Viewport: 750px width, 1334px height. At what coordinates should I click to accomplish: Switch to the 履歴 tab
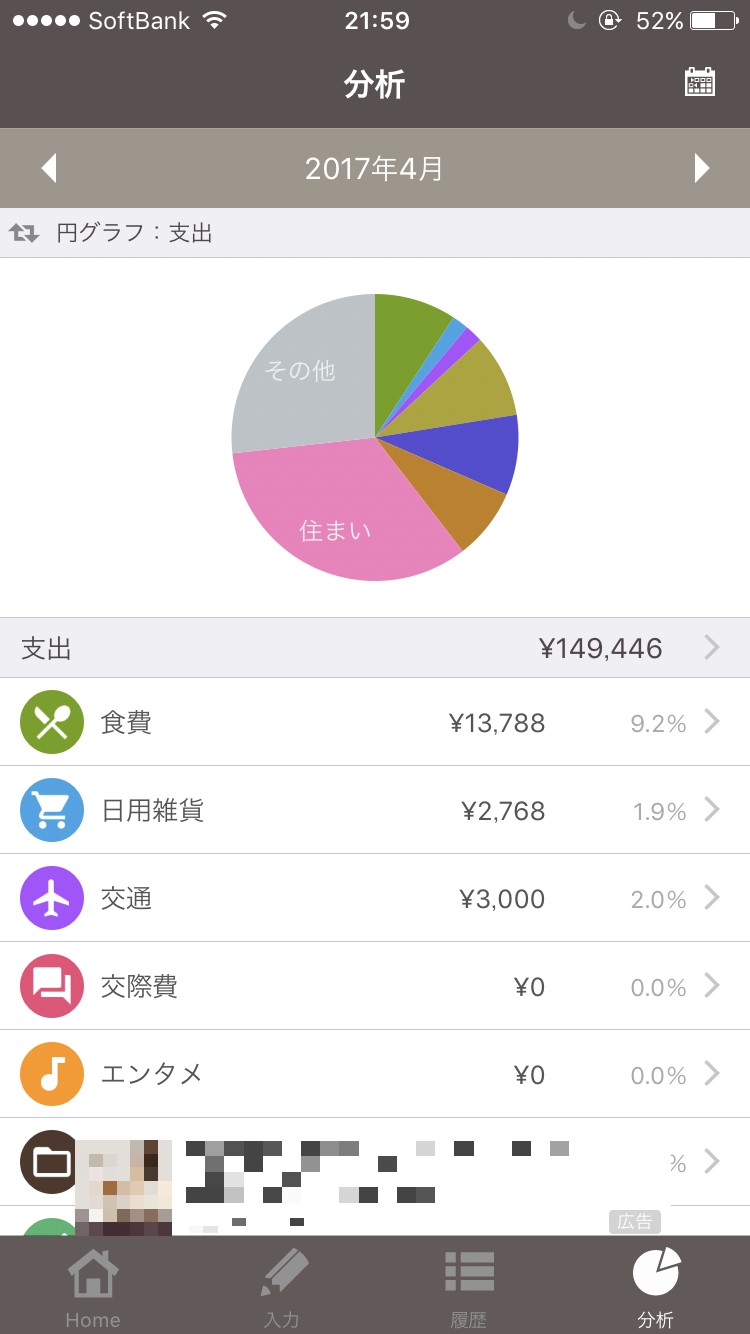point(469,1286)
